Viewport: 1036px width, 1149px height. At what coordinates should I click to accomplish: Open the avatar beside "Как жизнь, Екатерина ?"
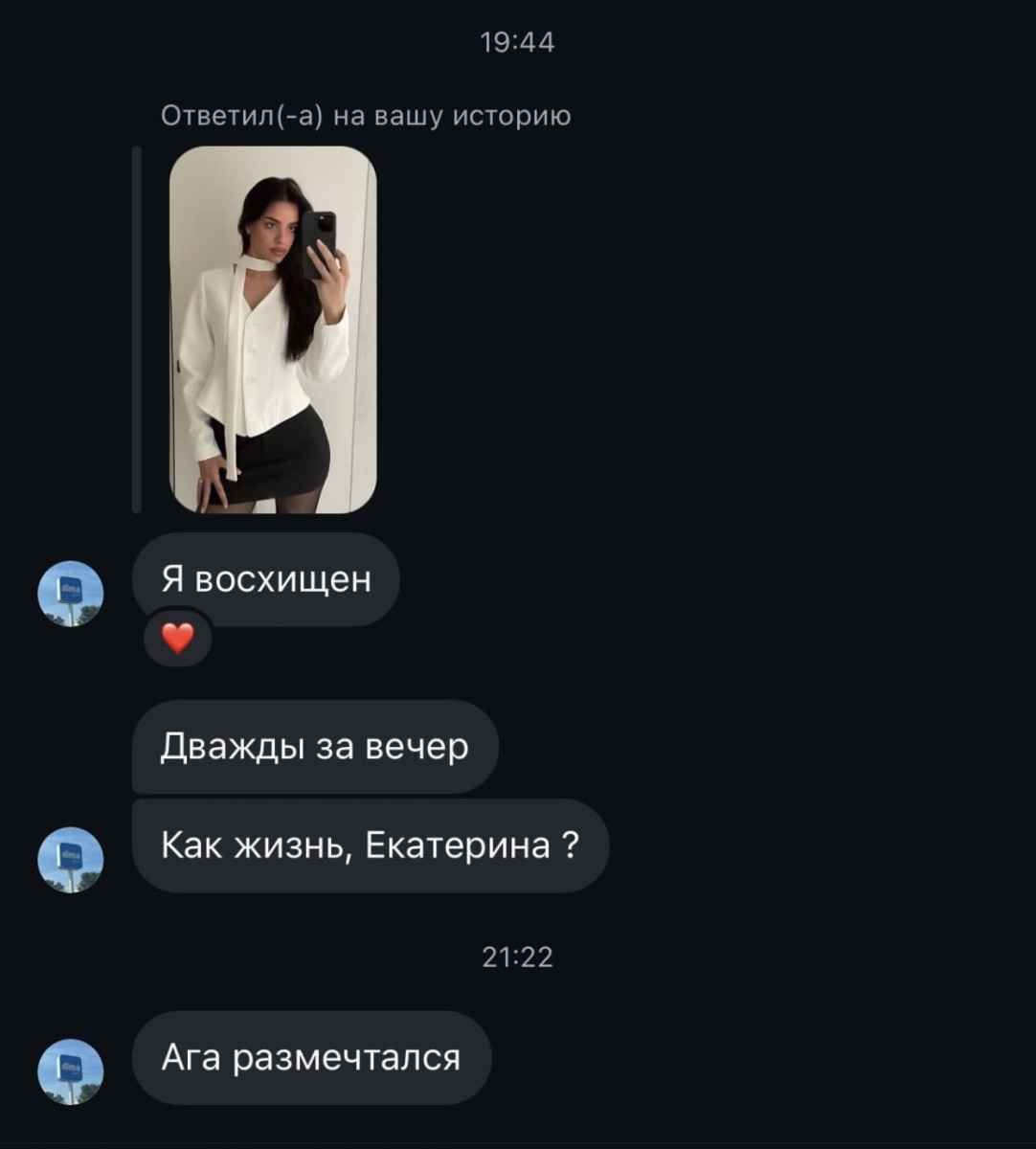point(71,859)
